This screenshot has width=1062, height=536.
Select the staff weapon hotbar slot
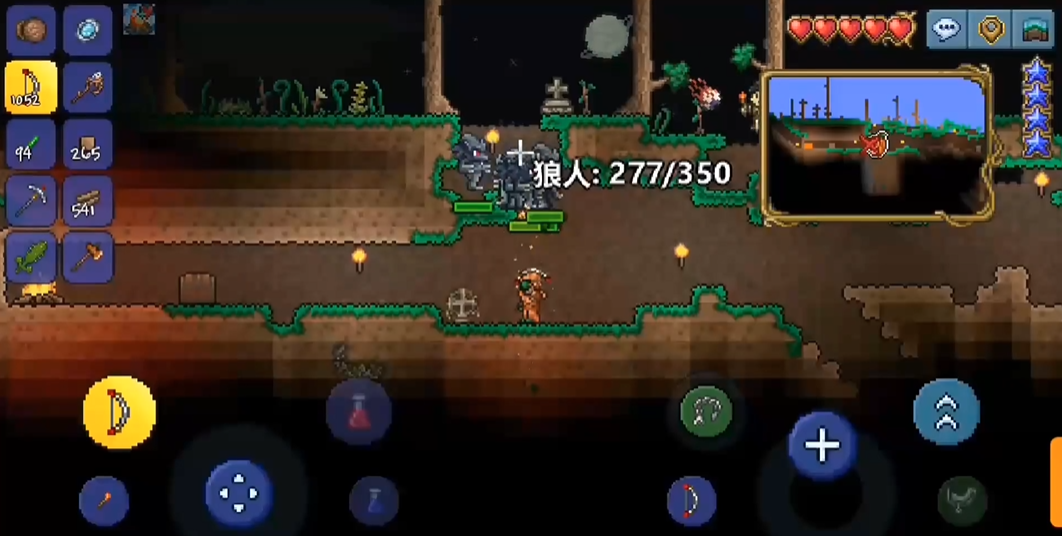pyautogui.click(x=88, y=88)
